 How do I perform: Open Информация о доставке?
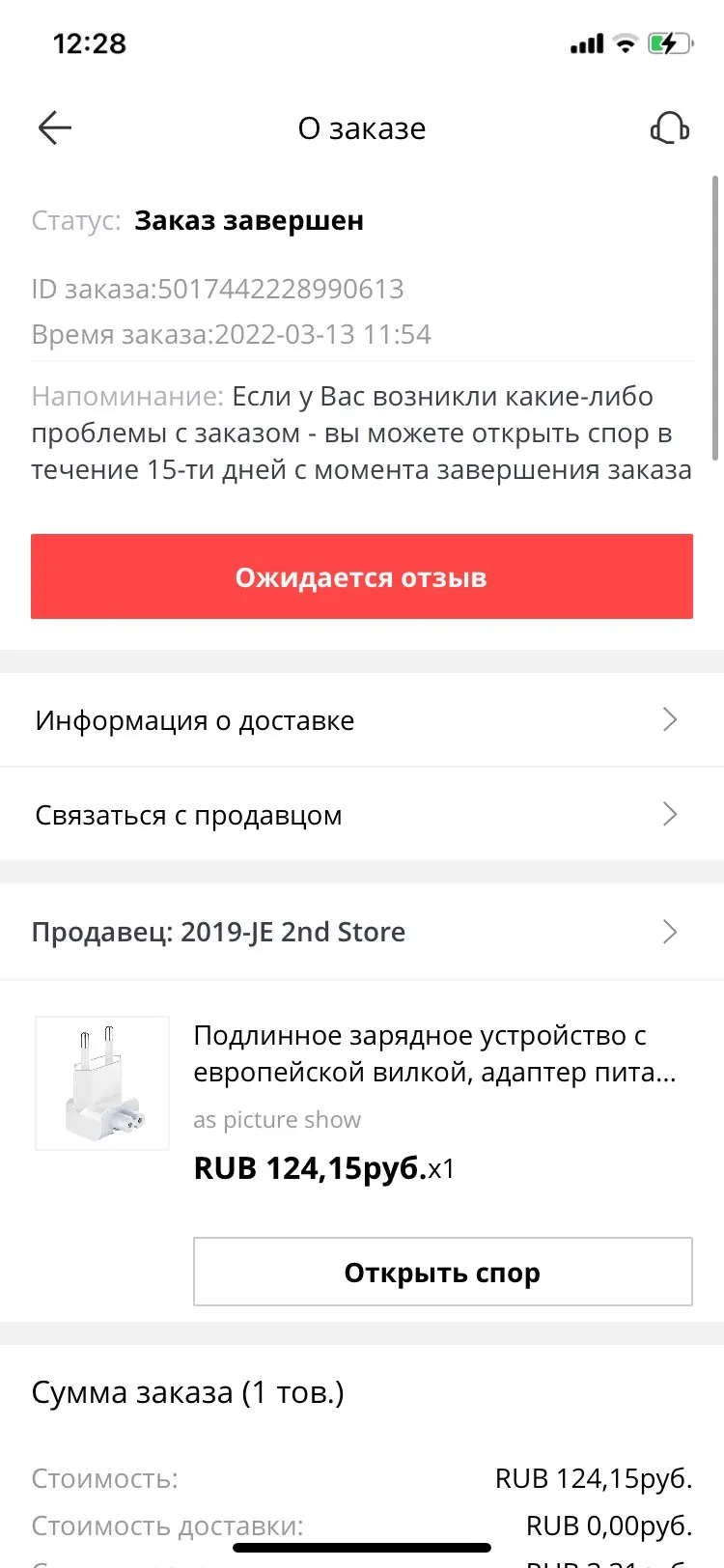[362, 720]
